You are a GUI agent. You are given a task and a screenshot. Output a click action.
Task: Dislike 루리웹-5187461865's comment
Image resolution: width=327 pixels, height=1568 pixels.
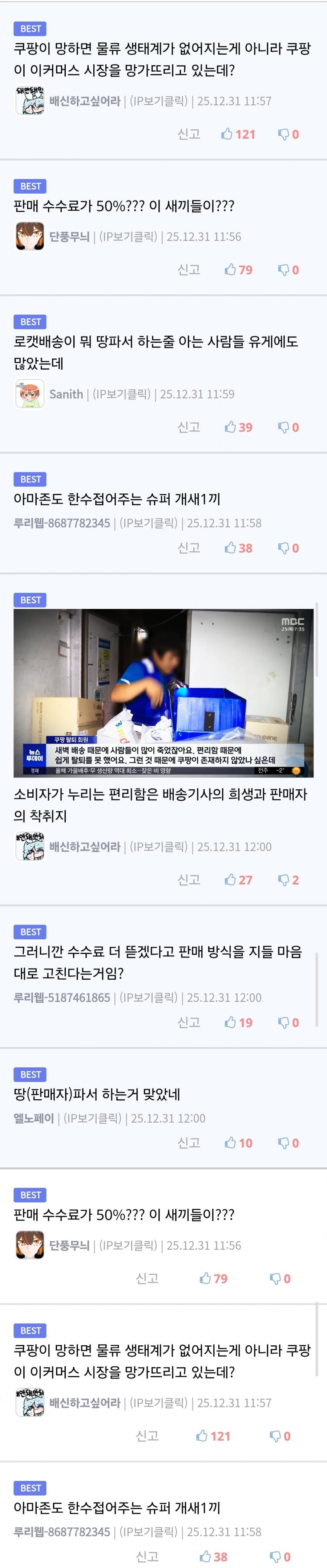(288, 1023)
